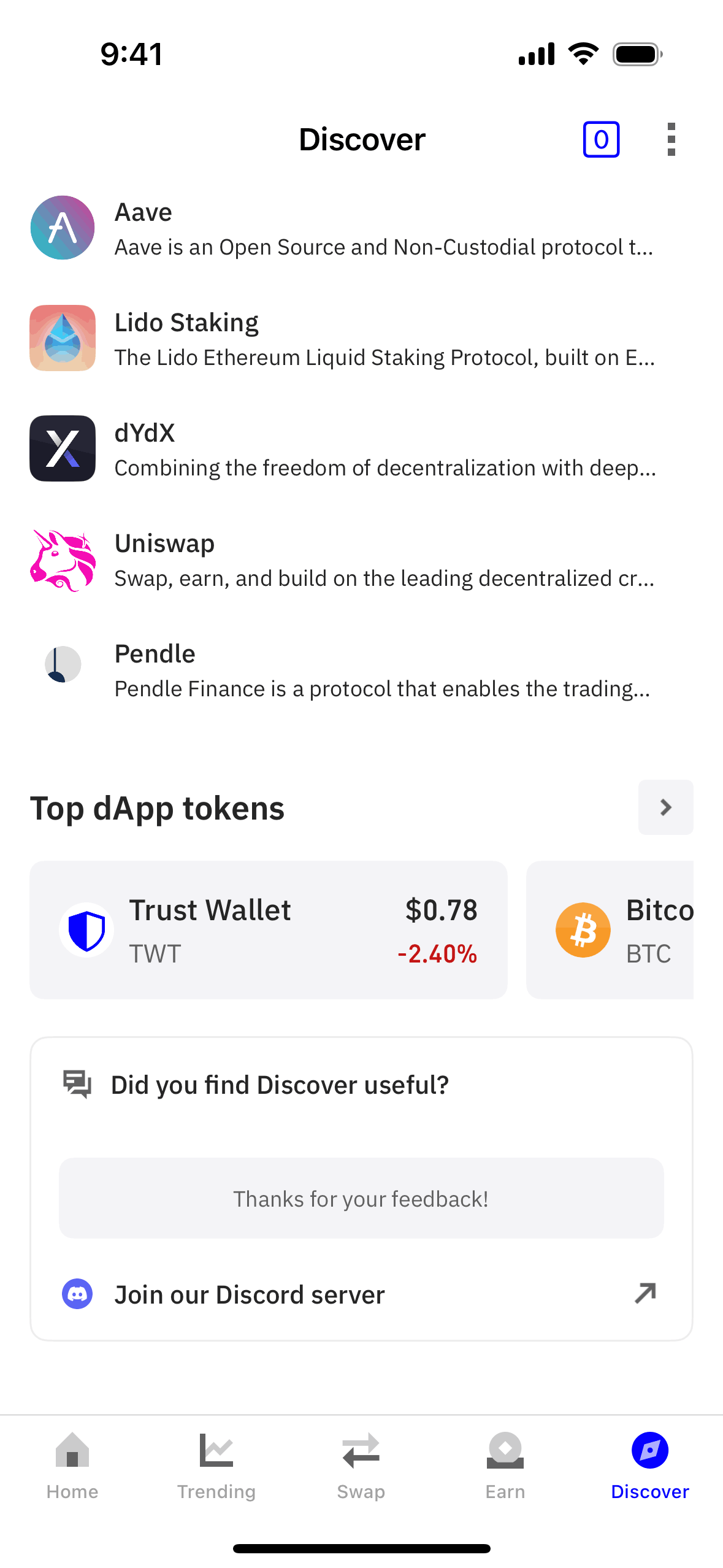Launch the dYdX dApp
723x1568 pixels.
pyautogui.click(x=361, y=449)
